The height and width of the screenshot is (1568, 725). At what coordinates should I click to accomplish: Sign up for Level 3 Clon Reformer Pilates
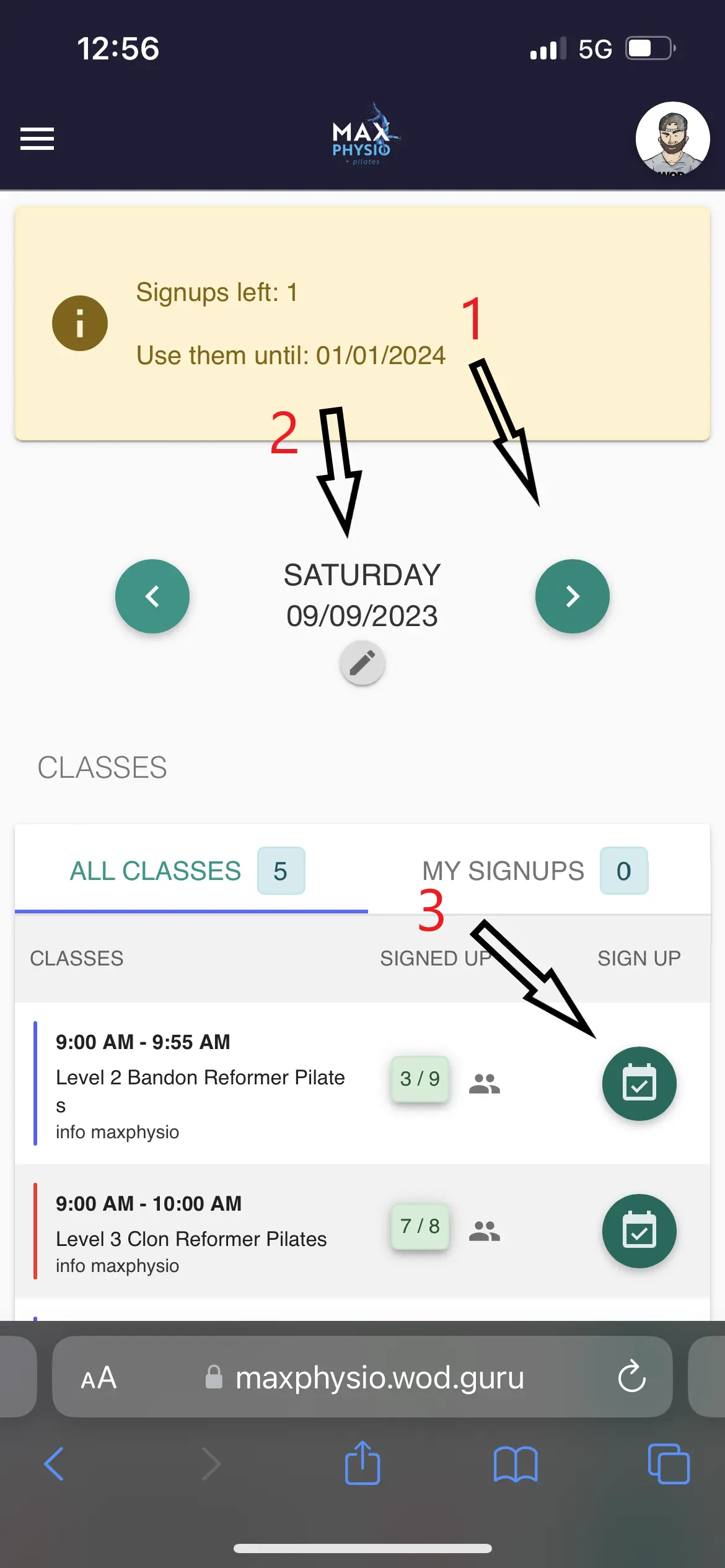point(639,1231)
